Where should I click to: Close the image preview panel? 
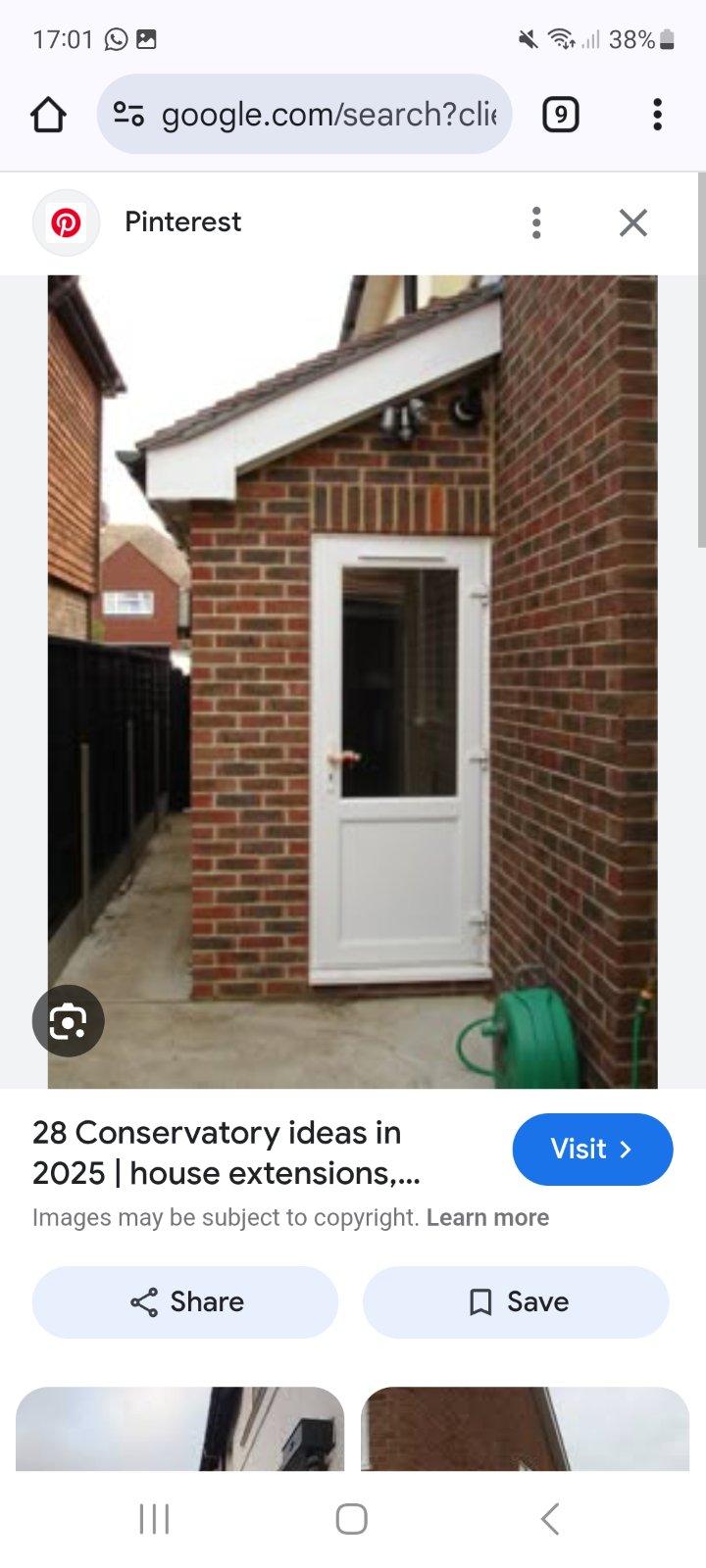pos(633,222)
